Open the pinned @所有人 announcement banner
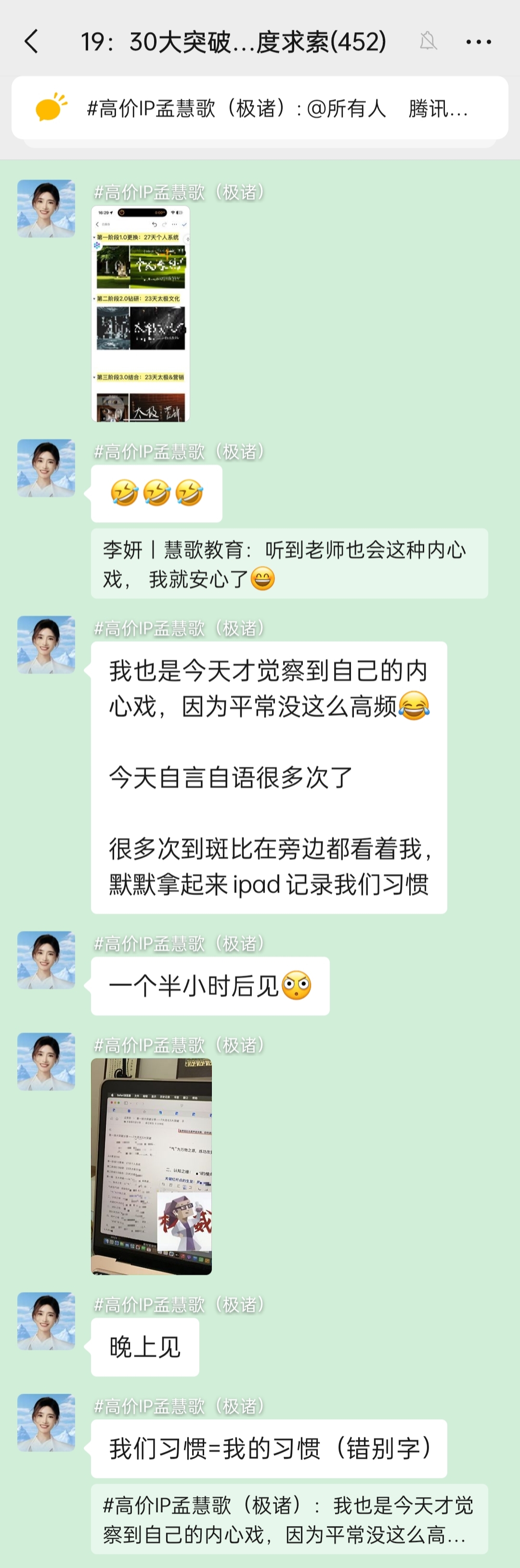 pos(260,108)
